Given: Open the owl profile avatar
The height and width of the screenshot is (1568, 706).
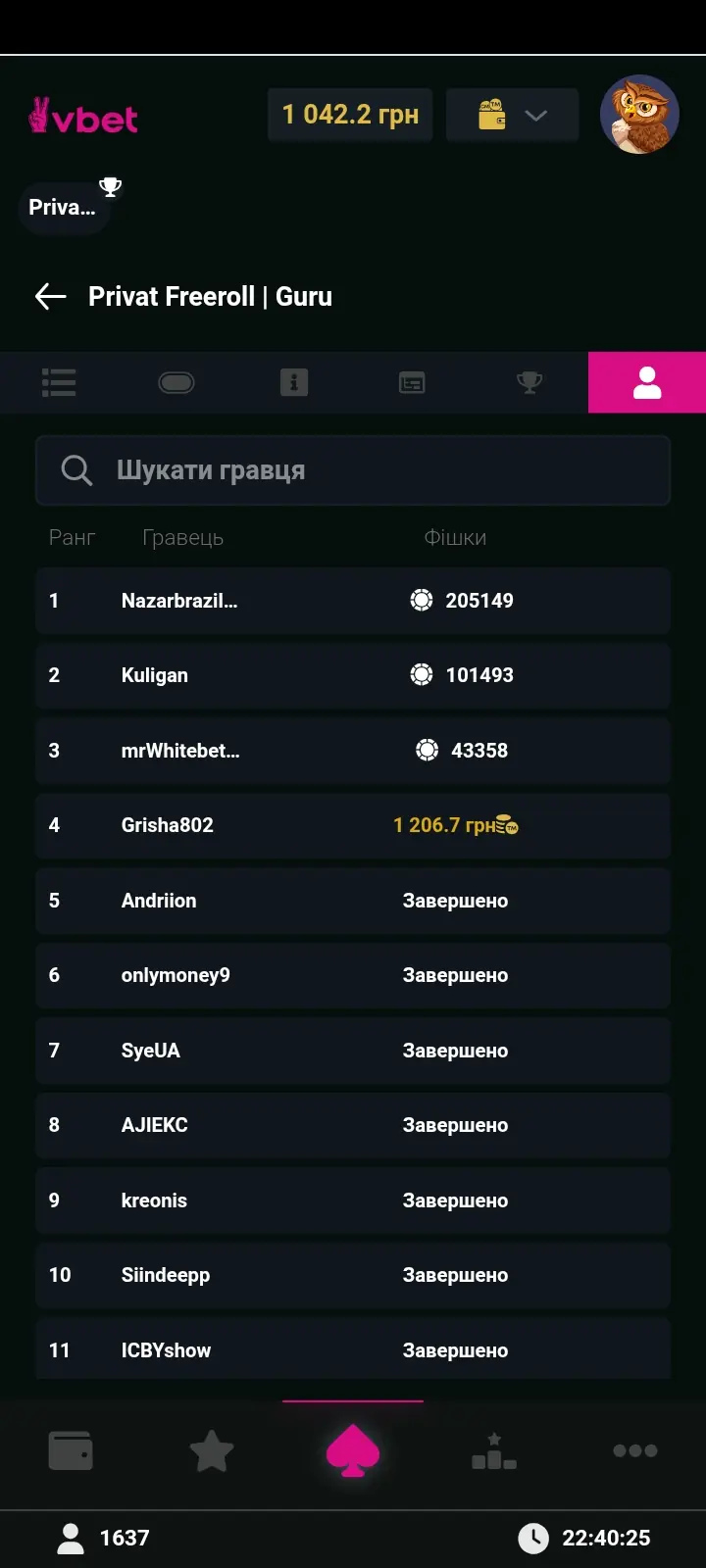Looking at the screenshot, I should coord(639,115).
